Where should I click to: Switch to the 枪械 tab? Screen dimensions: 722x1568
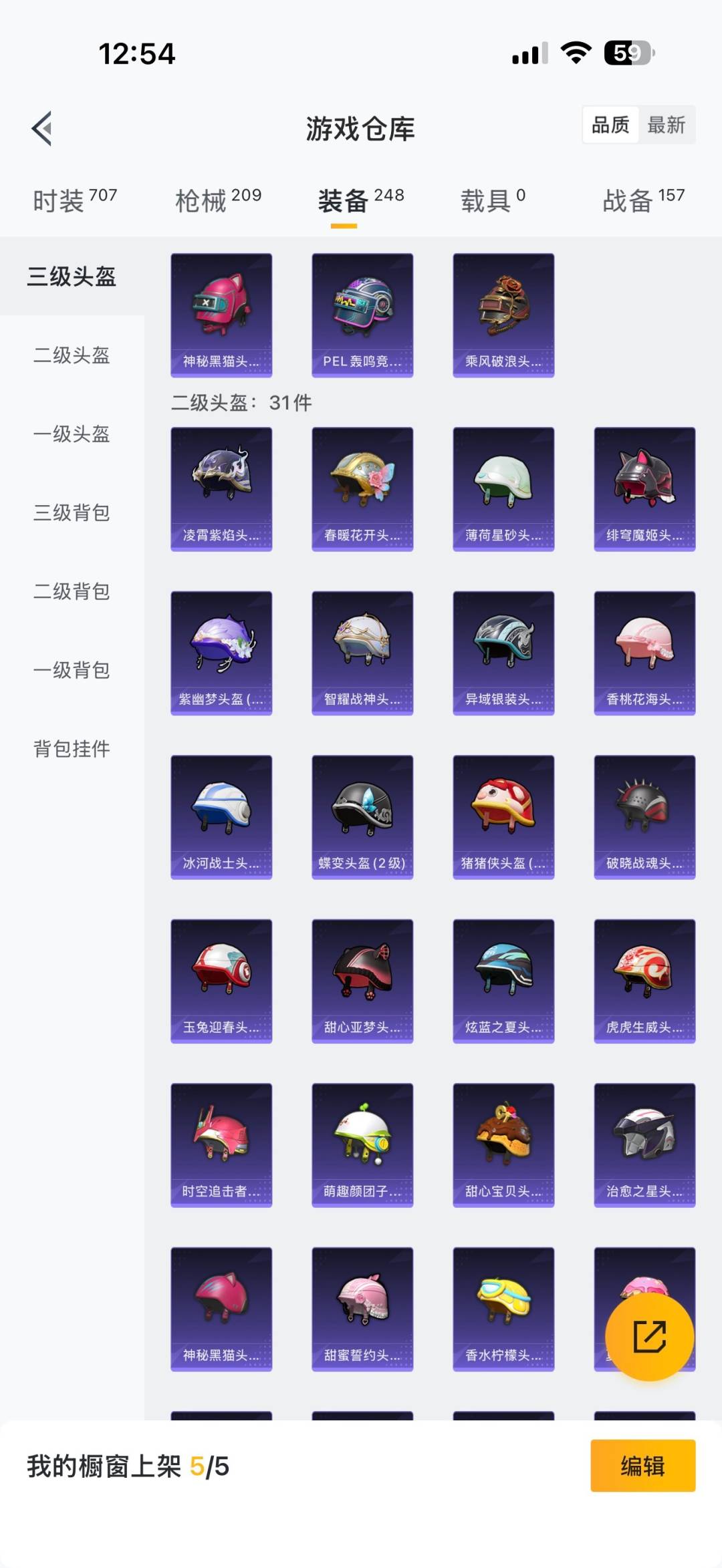pos(218,200)
